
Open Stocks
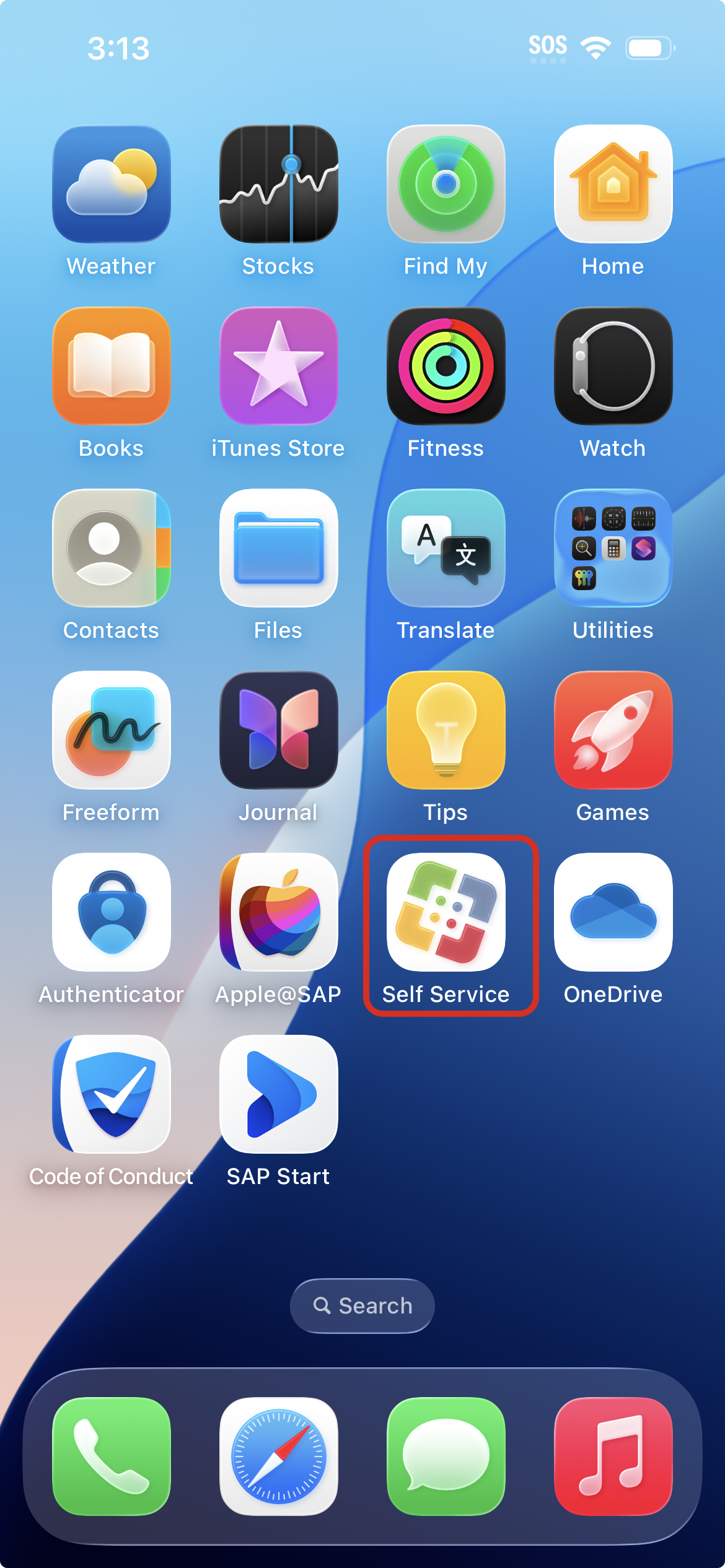point(279,184)
